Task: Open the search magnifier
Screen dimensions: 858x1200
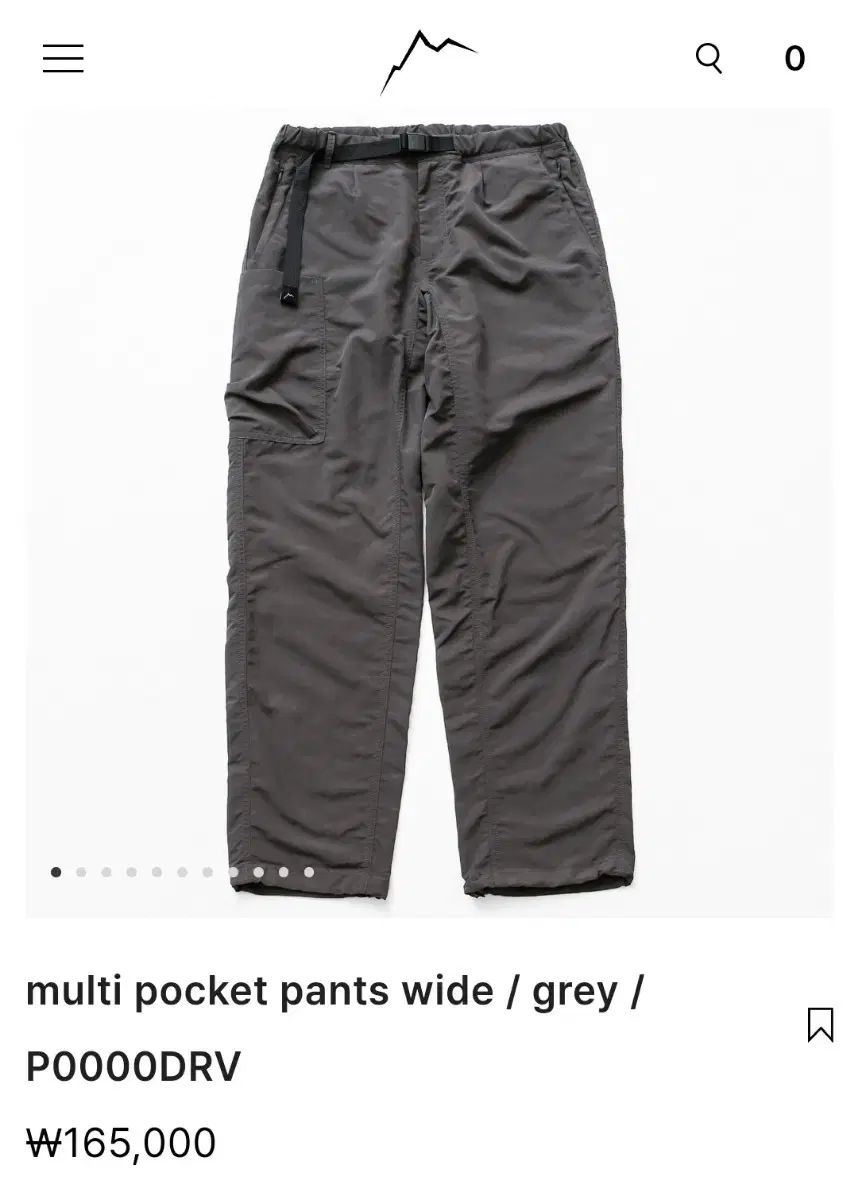Action: [709, 58]
